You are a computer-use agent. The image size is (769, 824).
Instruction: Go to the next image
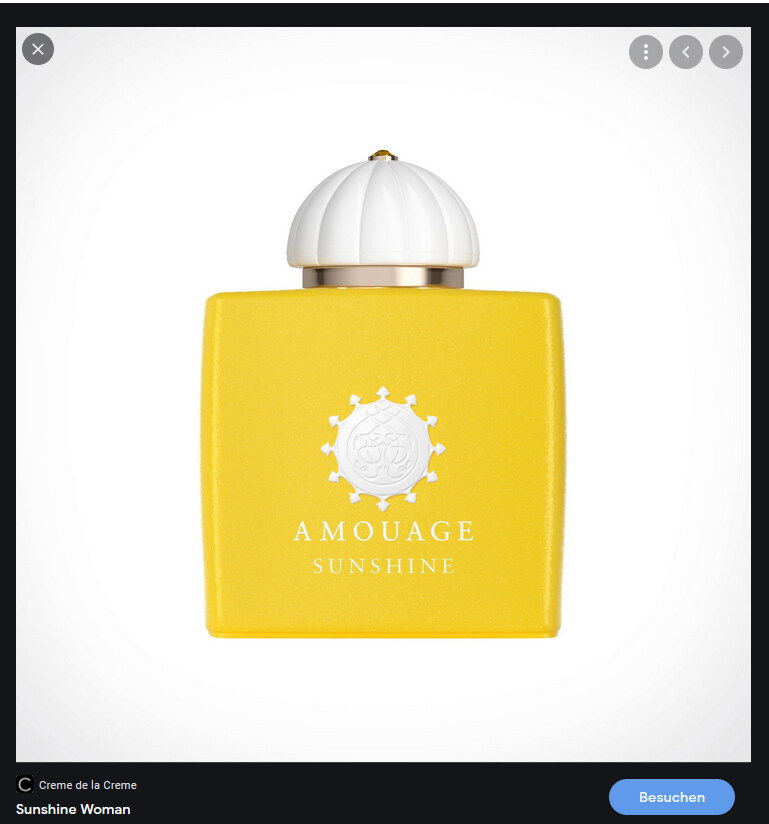click(x=726, y=52)
